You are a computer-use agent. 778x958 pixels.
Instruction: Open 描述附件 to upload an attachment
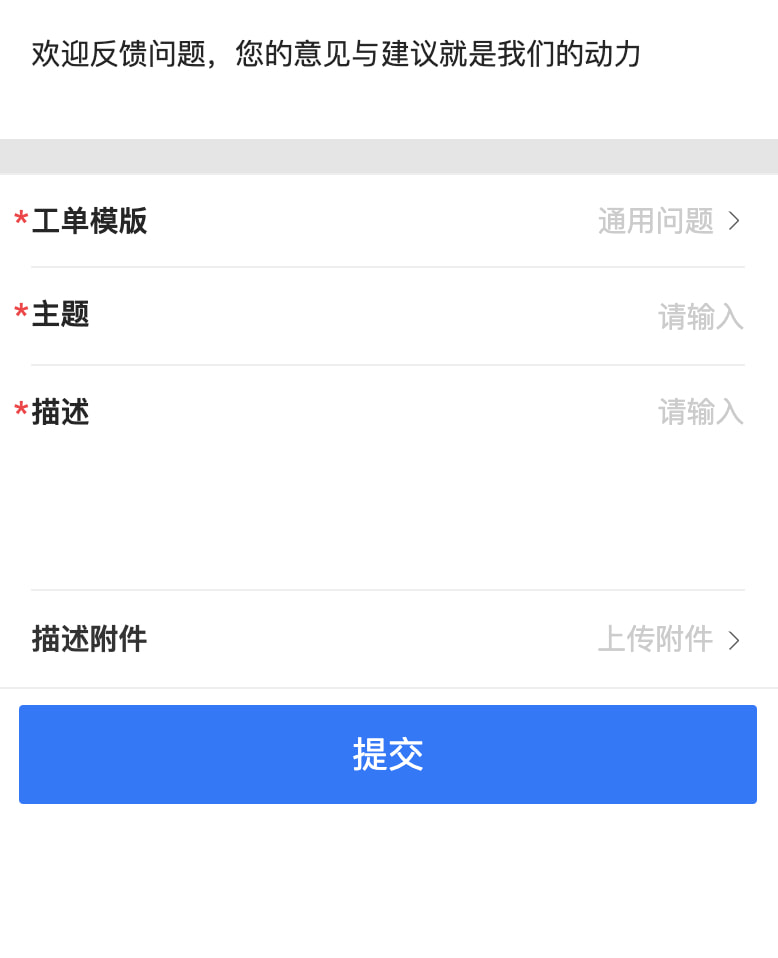(668, 639)
